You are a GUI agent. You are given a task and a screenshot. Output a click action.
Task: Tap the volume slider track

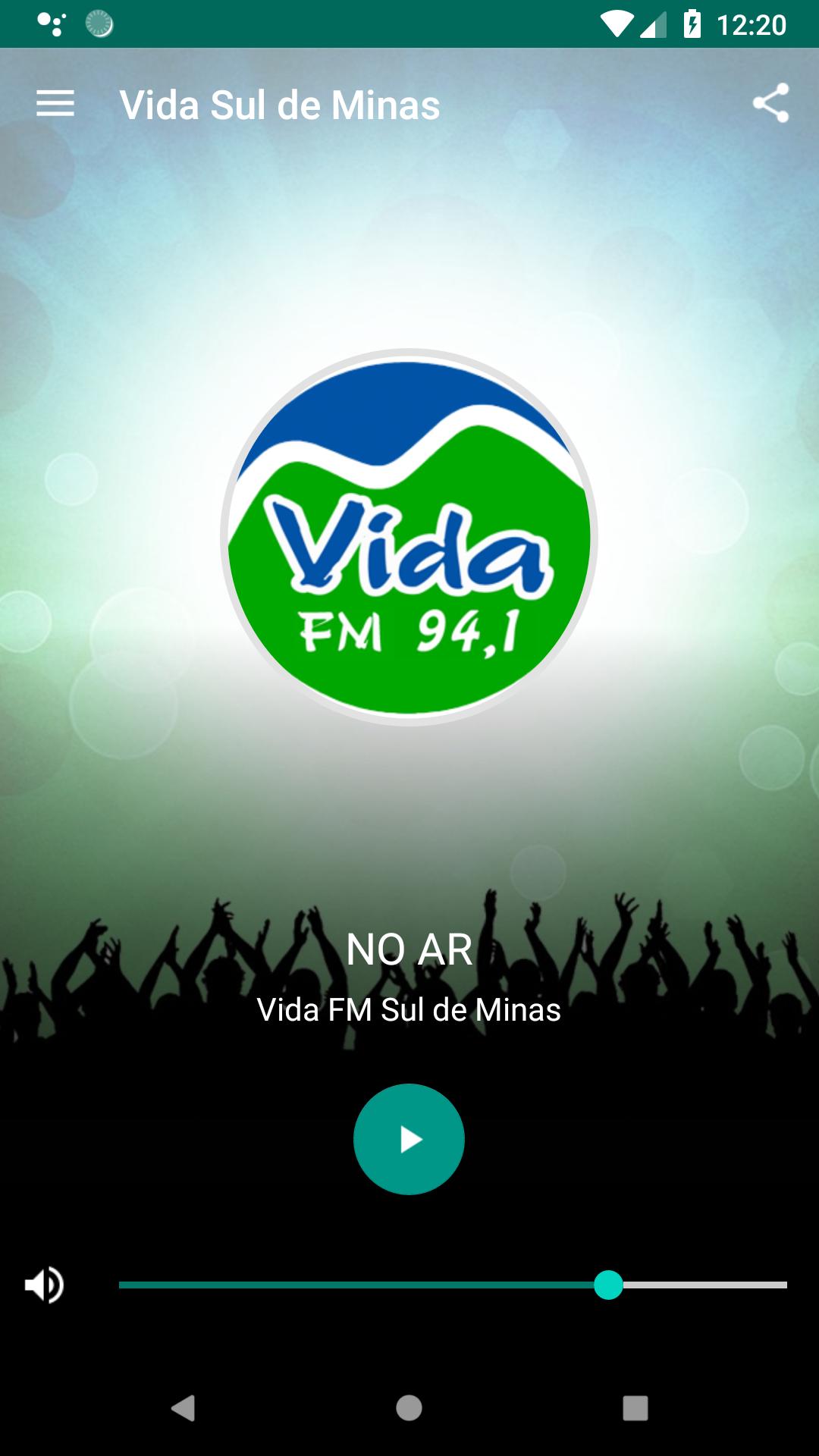tap(453, 1285)
